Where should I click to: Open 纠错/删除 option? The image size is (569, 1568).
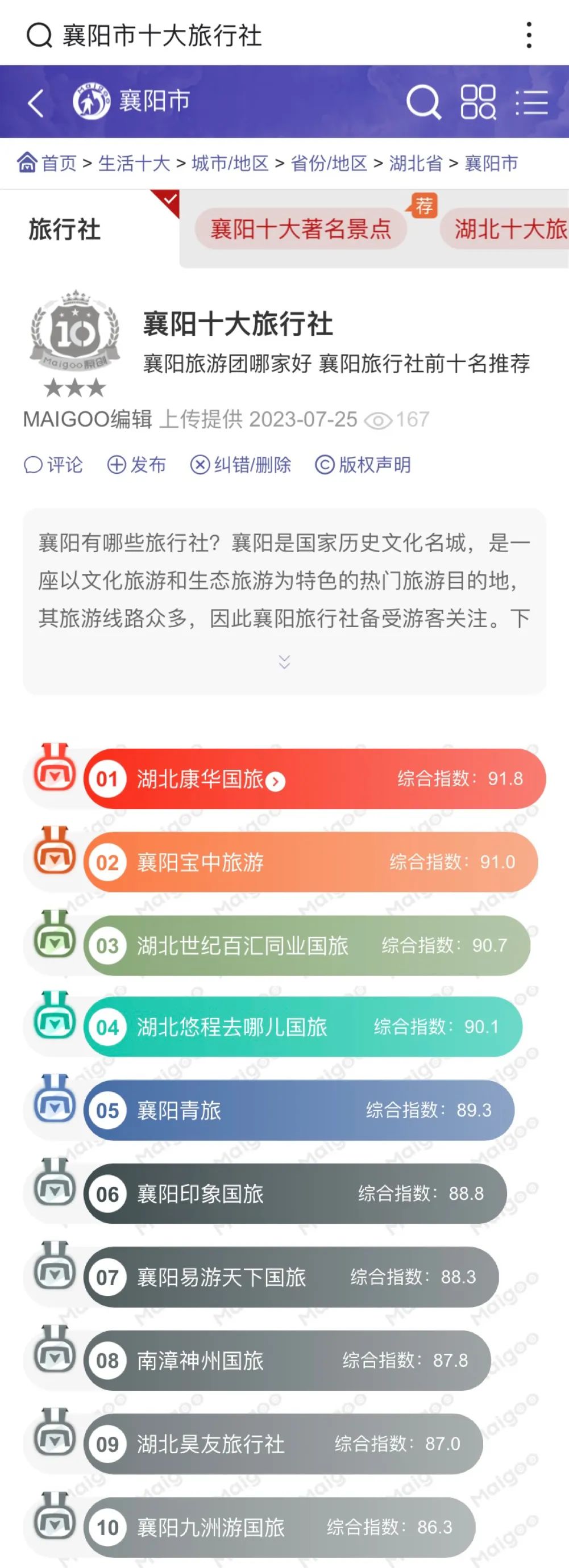click(241, 465)
